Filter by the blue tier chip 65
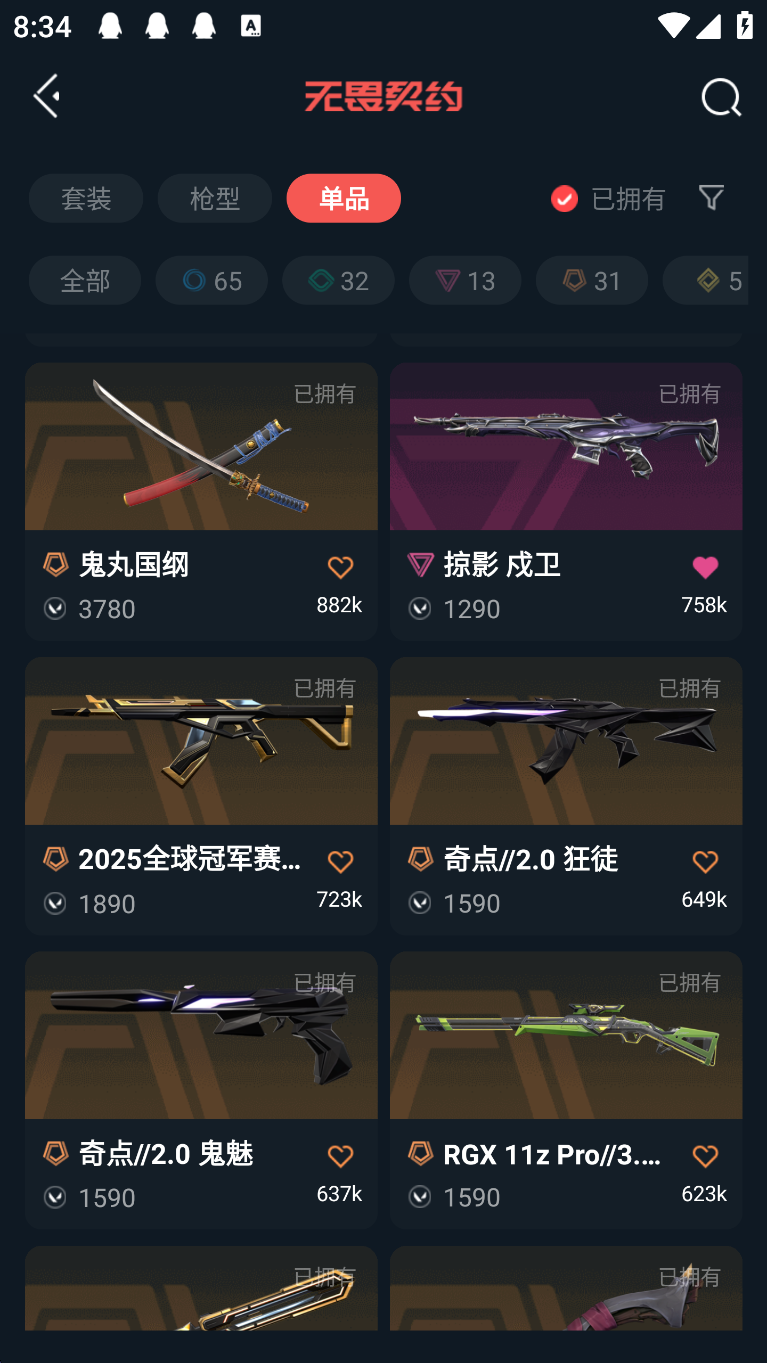 click(212, 280)
